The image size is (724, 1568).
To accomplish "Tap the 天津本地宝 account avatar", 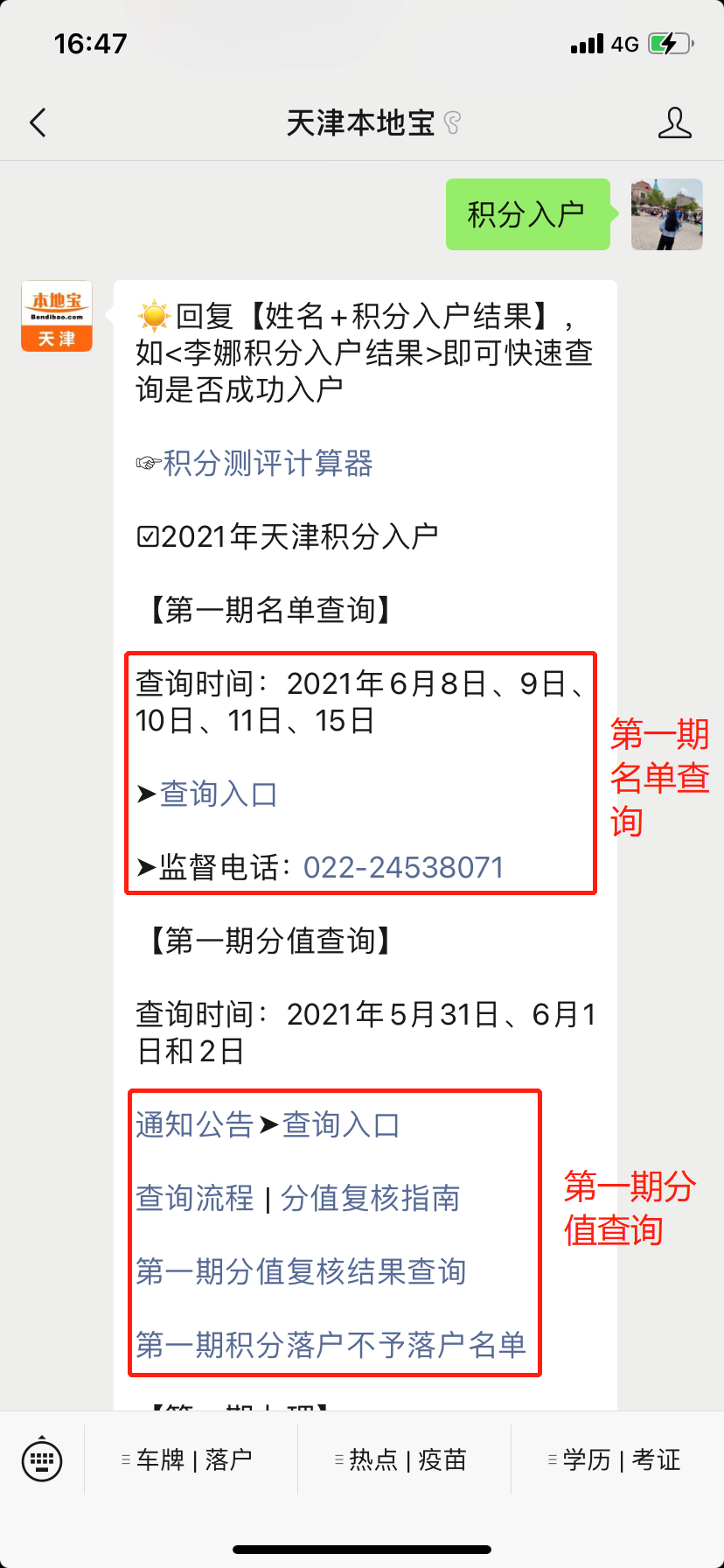I will point(57,316).
